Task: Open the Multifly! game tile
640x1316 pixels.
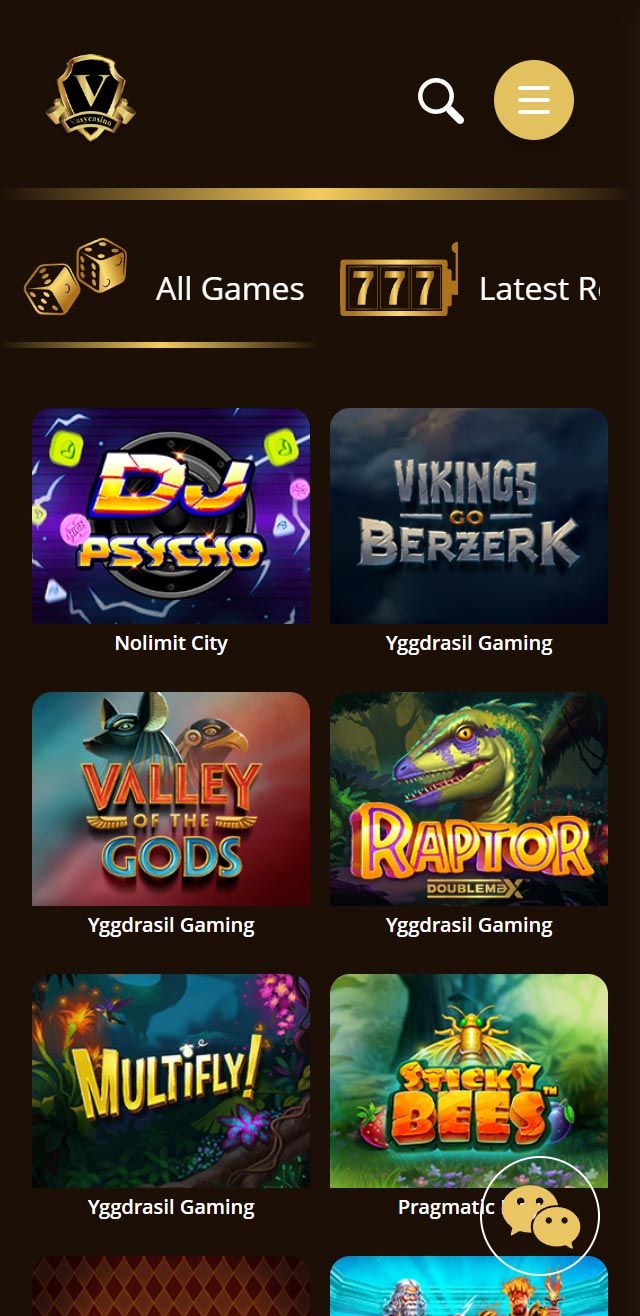Action: click(171, 1081)
